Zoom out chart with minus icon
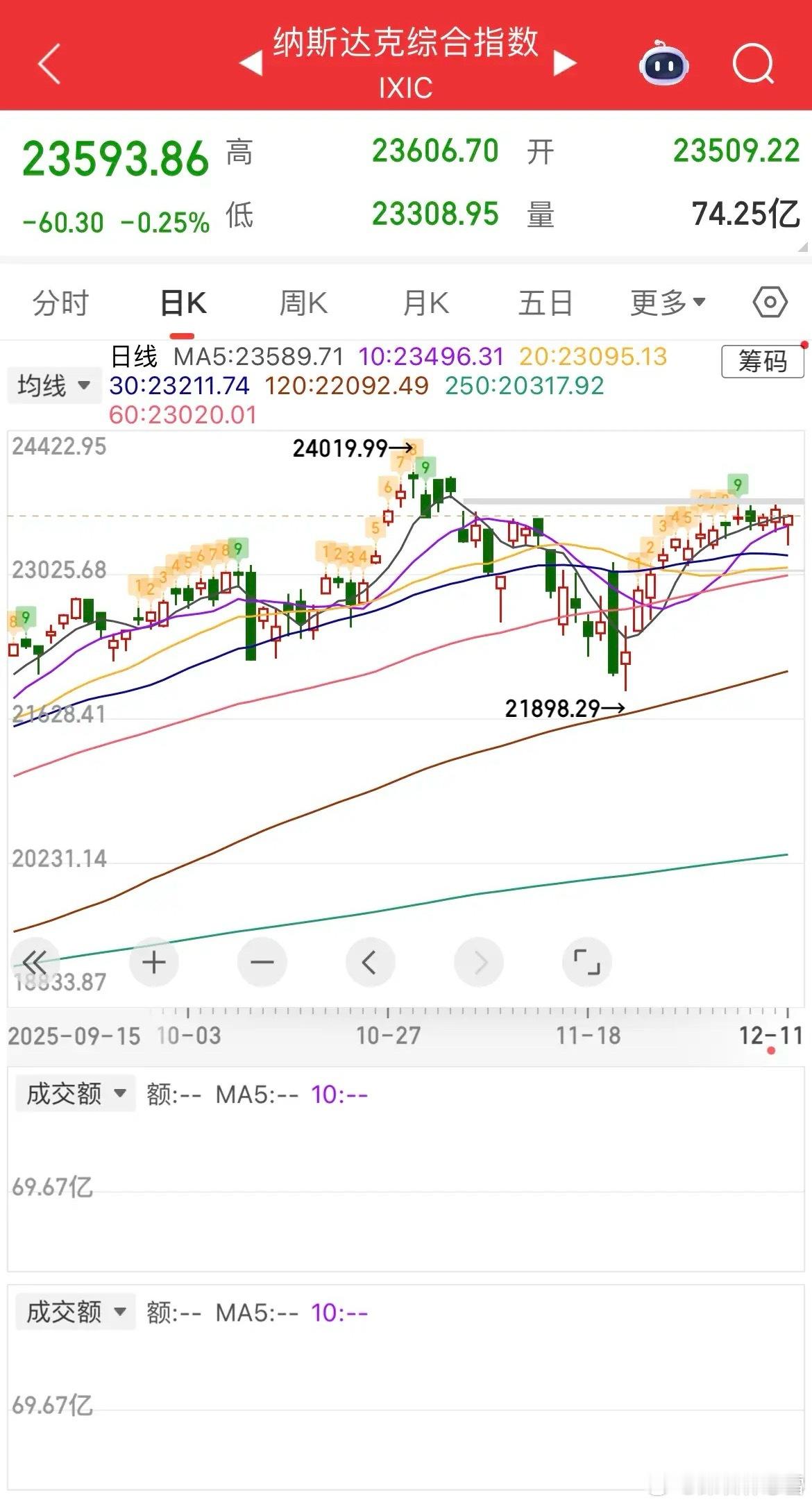The width and height of the screenshot is (812, 1504). pos(262,961)
